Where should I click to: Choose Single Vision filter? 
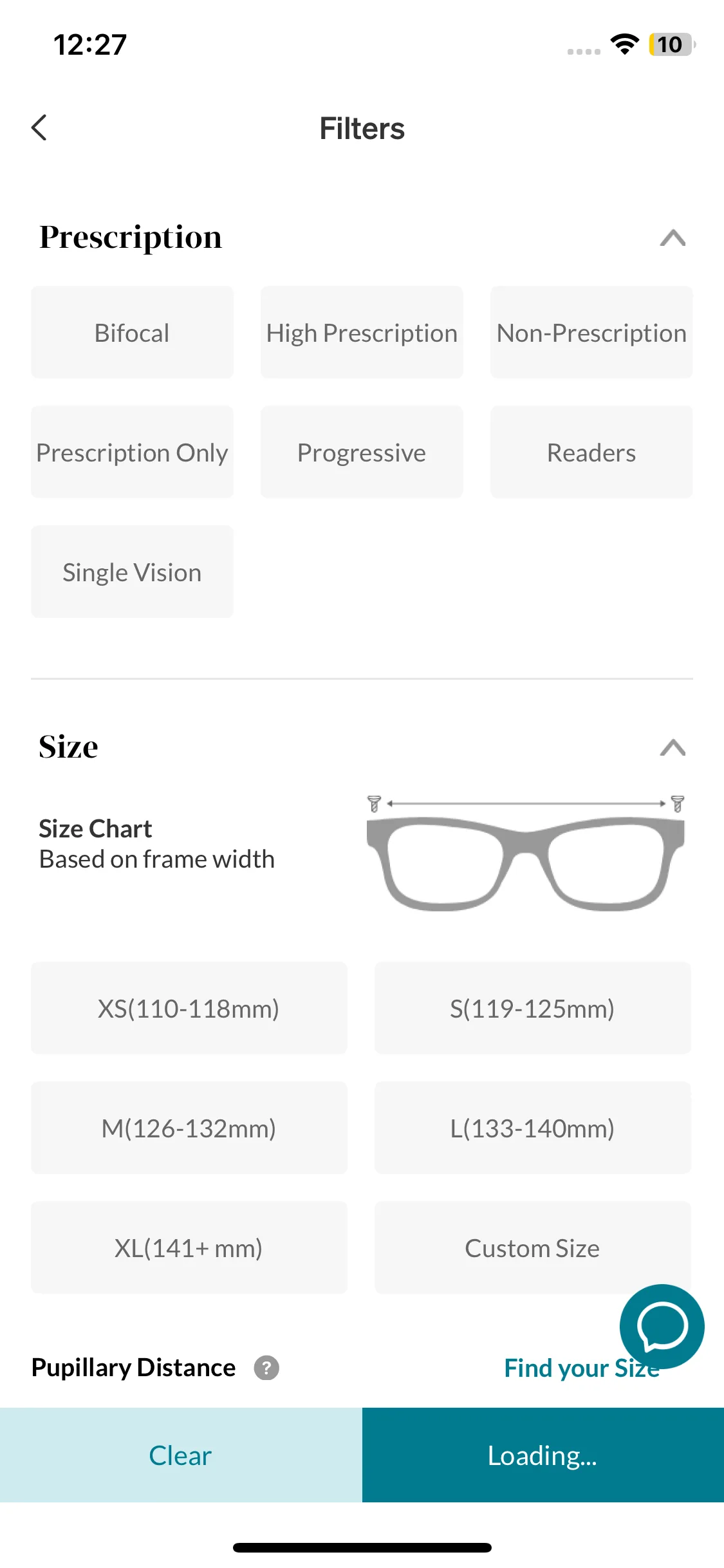[132, 572]
